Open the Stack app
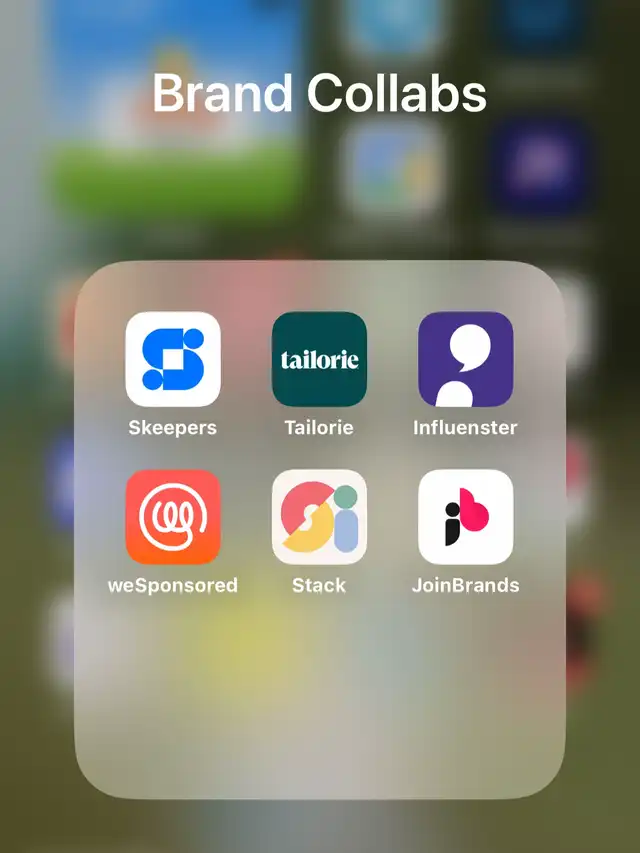Viewport: 640px width, 853px height. (x=319, y=517)
